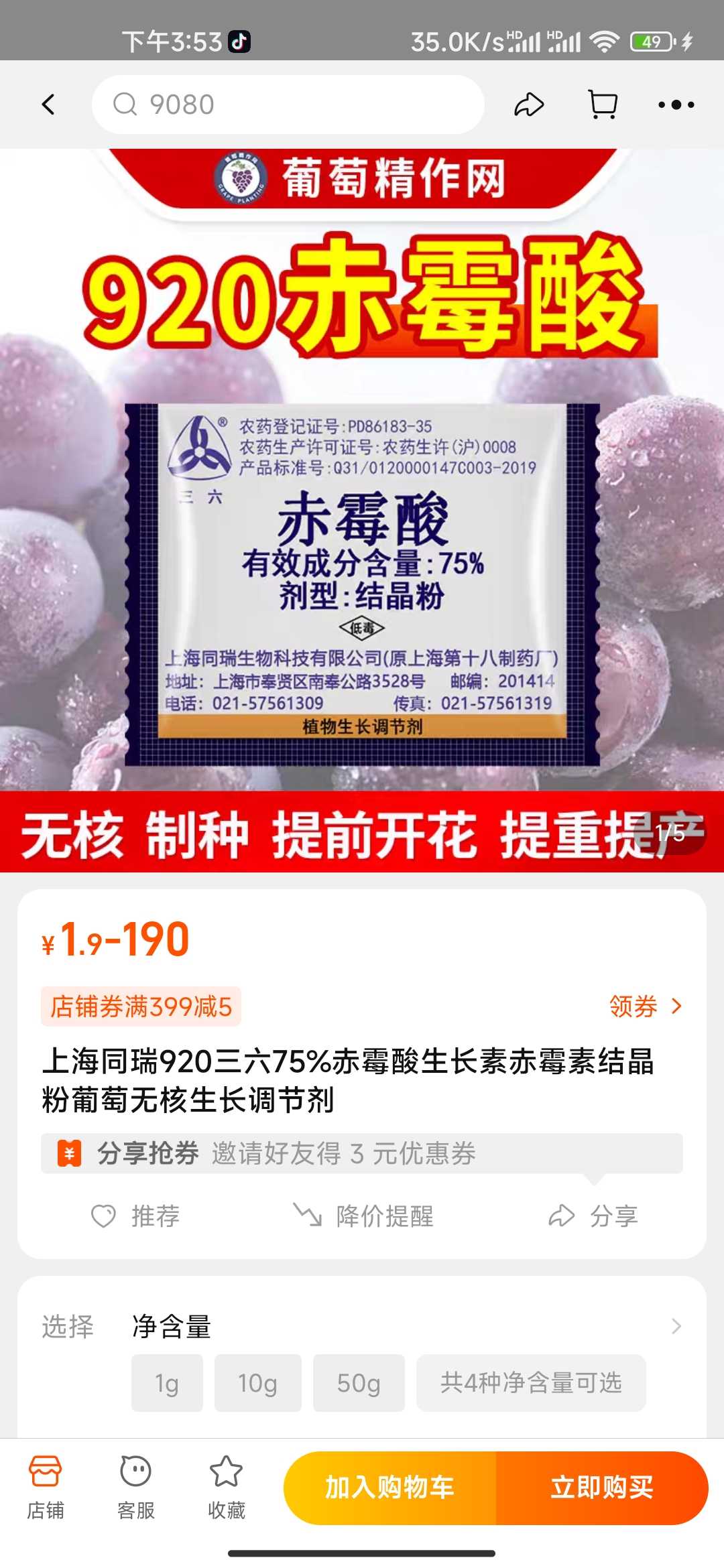
Task: Claim coupon via 领券 link
Action: [646, 1006]
